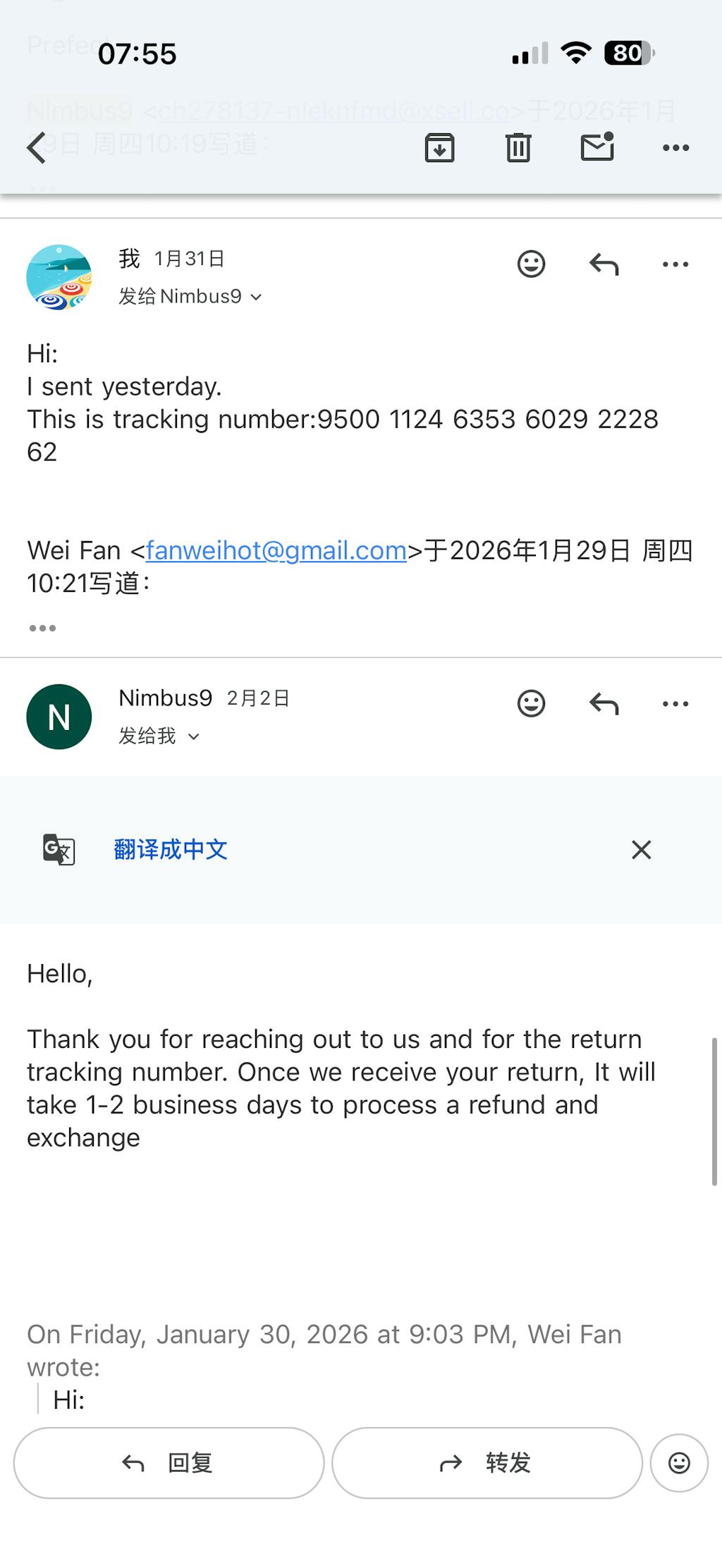722x1568 pixels.
Task: Translate the message with 翻译成中文
Action: (x=171, y=849)
